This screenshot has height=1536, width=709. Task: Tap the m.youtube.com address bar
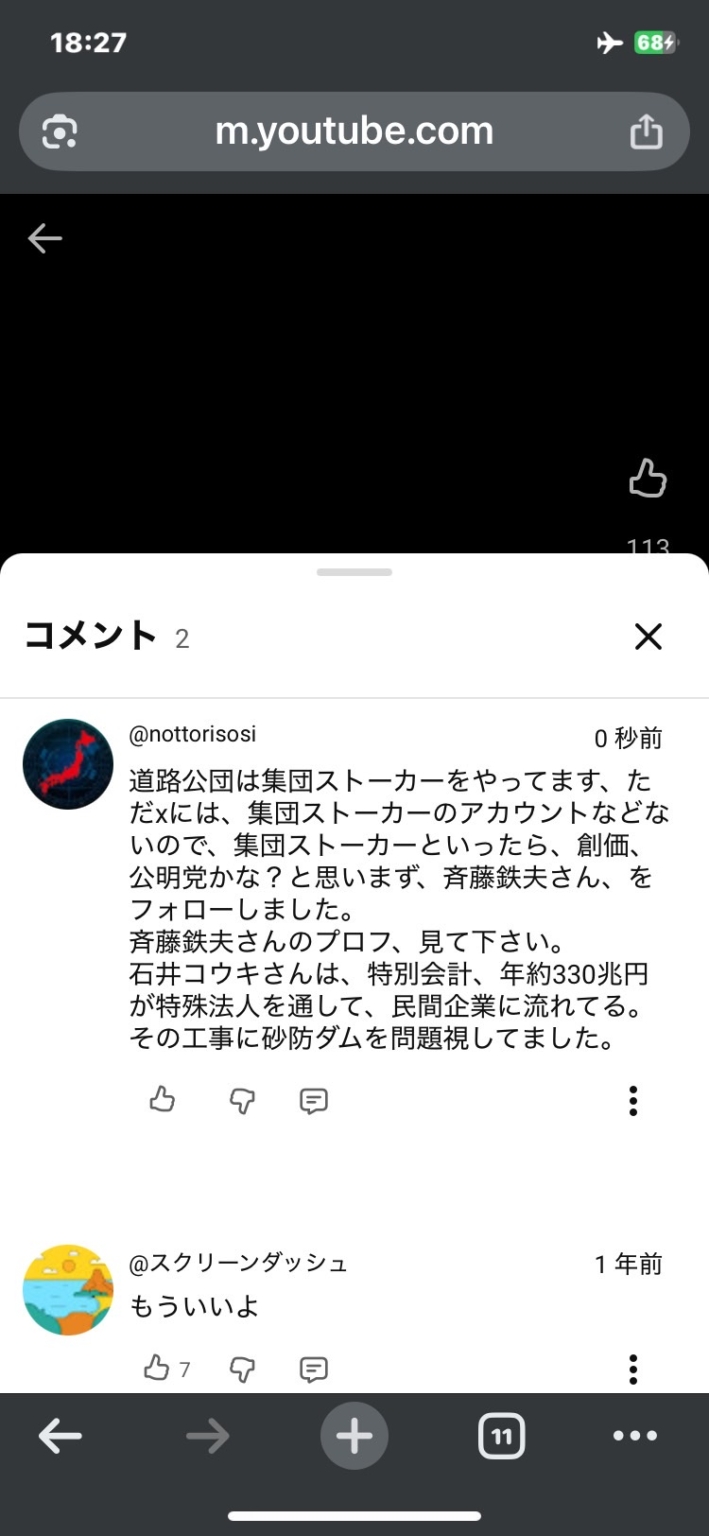[354, 131]
